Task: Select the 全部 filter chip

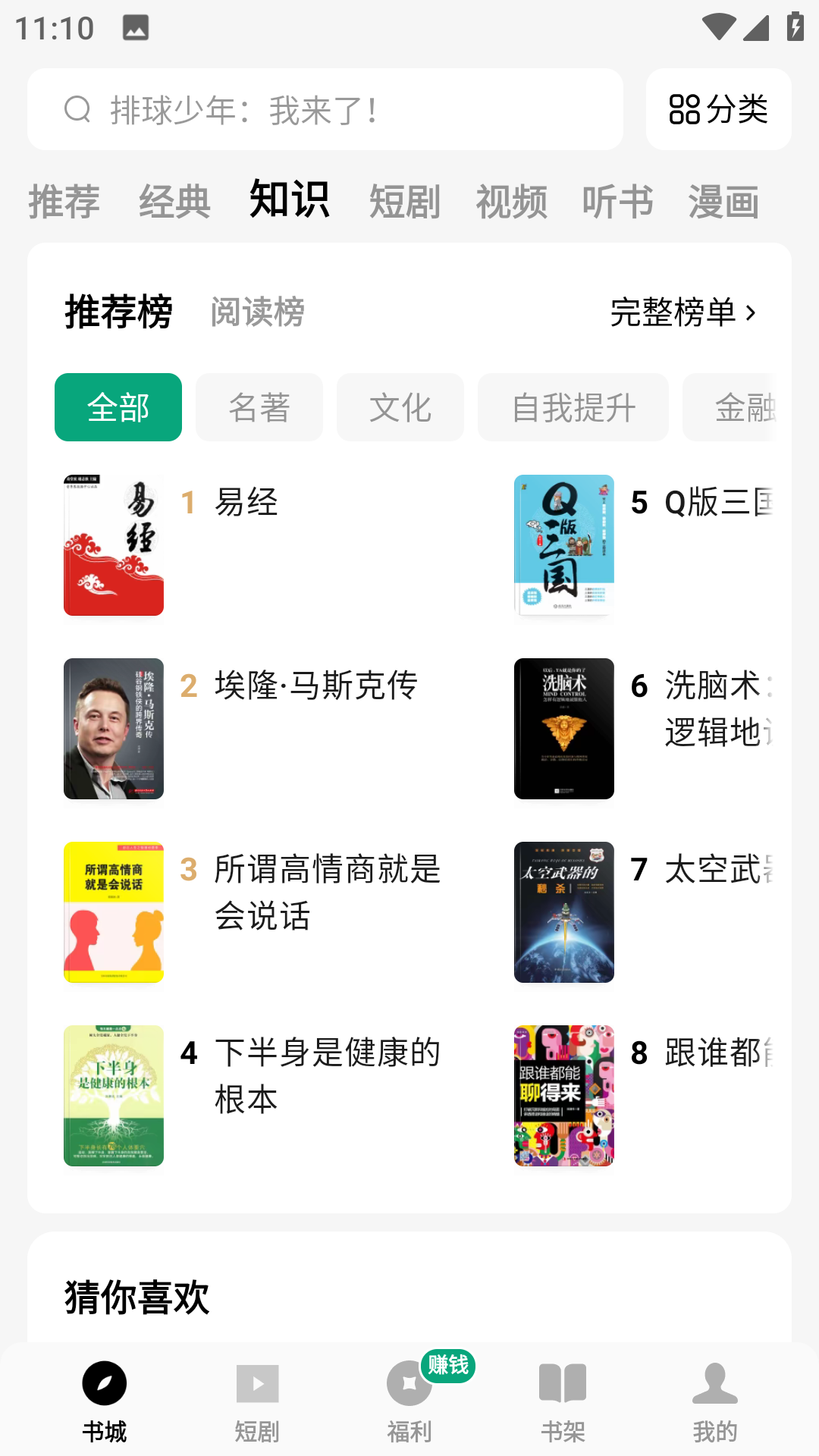Action: click(118, 407)
